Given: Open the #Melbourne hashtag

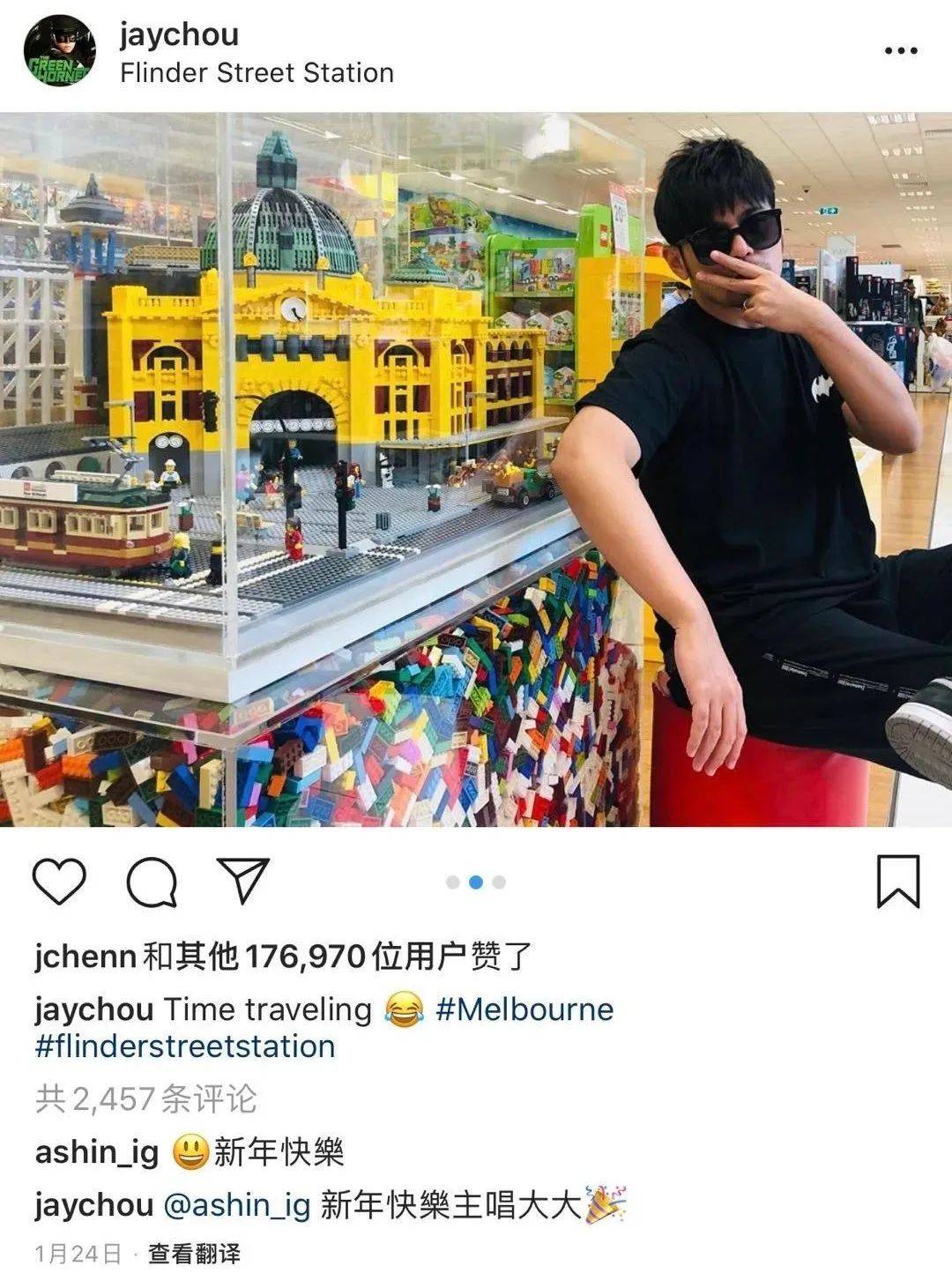Looking at the screenshot, I should (524, 1009).
